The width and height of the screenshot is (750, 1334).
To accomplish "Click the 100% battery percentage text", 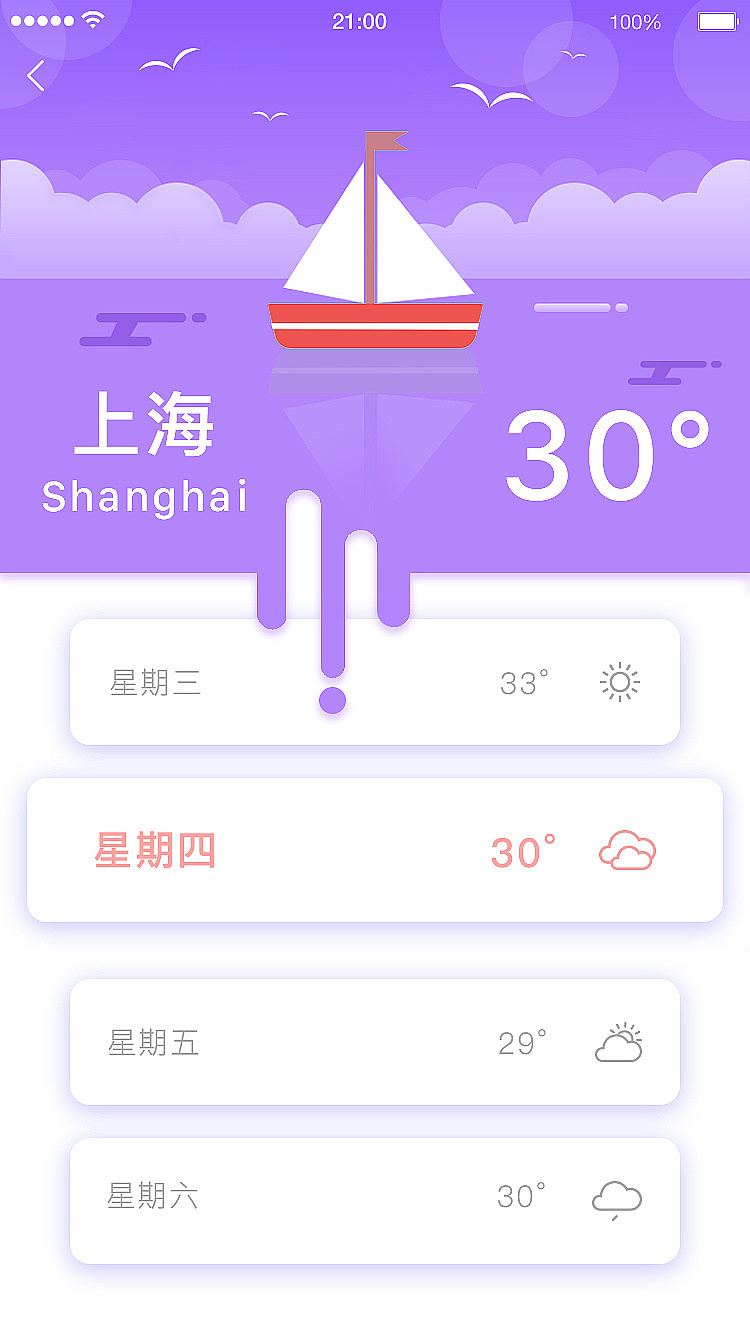I will [x=637, y=20].
